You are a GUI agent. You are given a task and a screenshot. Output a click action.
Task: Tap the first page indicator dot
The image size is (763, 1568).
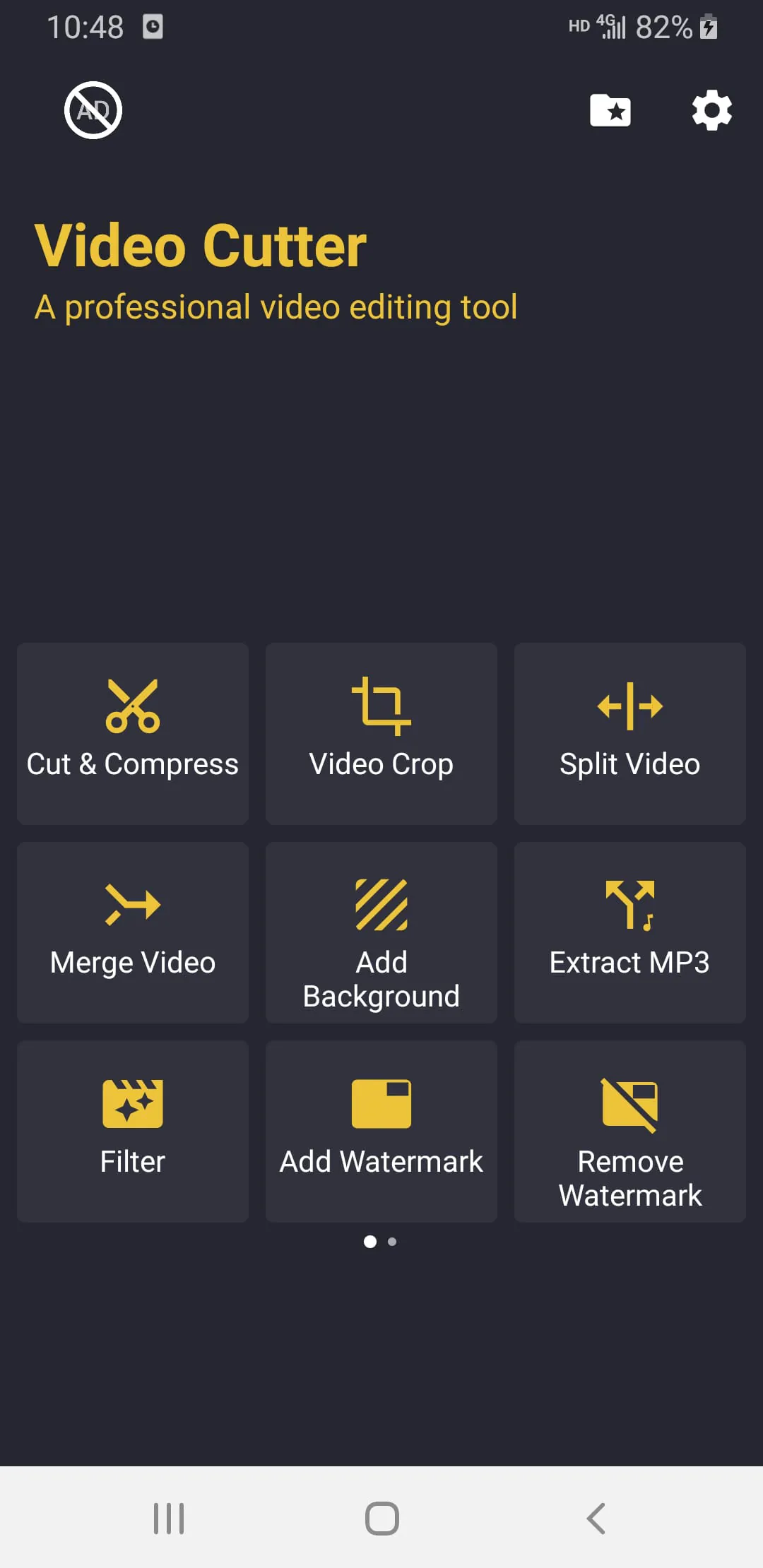370,1242
